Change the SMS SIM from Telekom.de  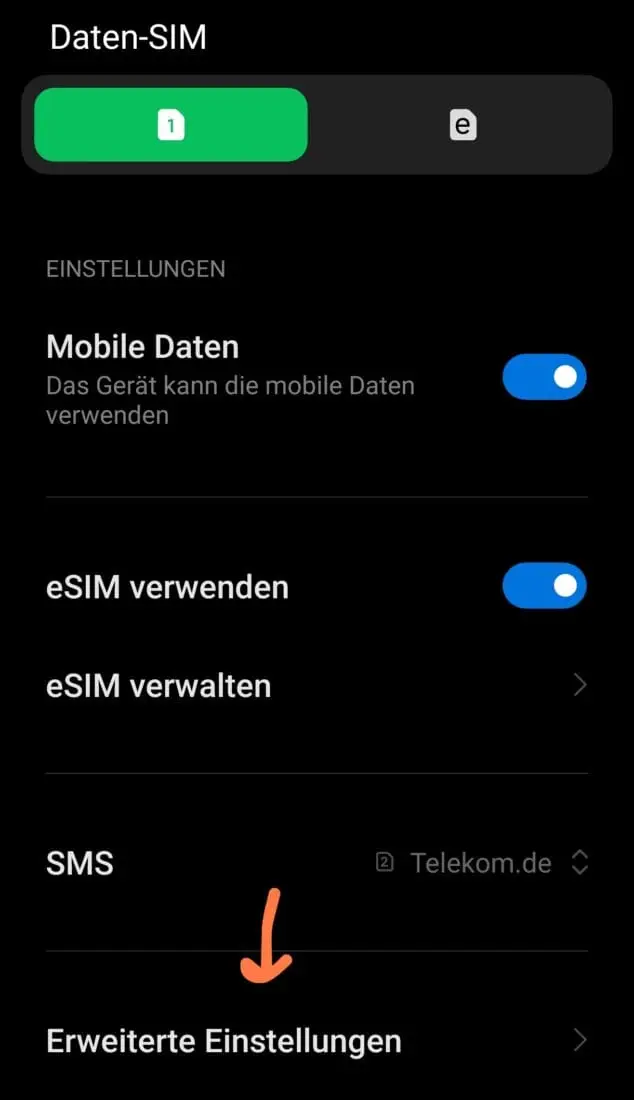pyautogui.click(x=481, y=863)
